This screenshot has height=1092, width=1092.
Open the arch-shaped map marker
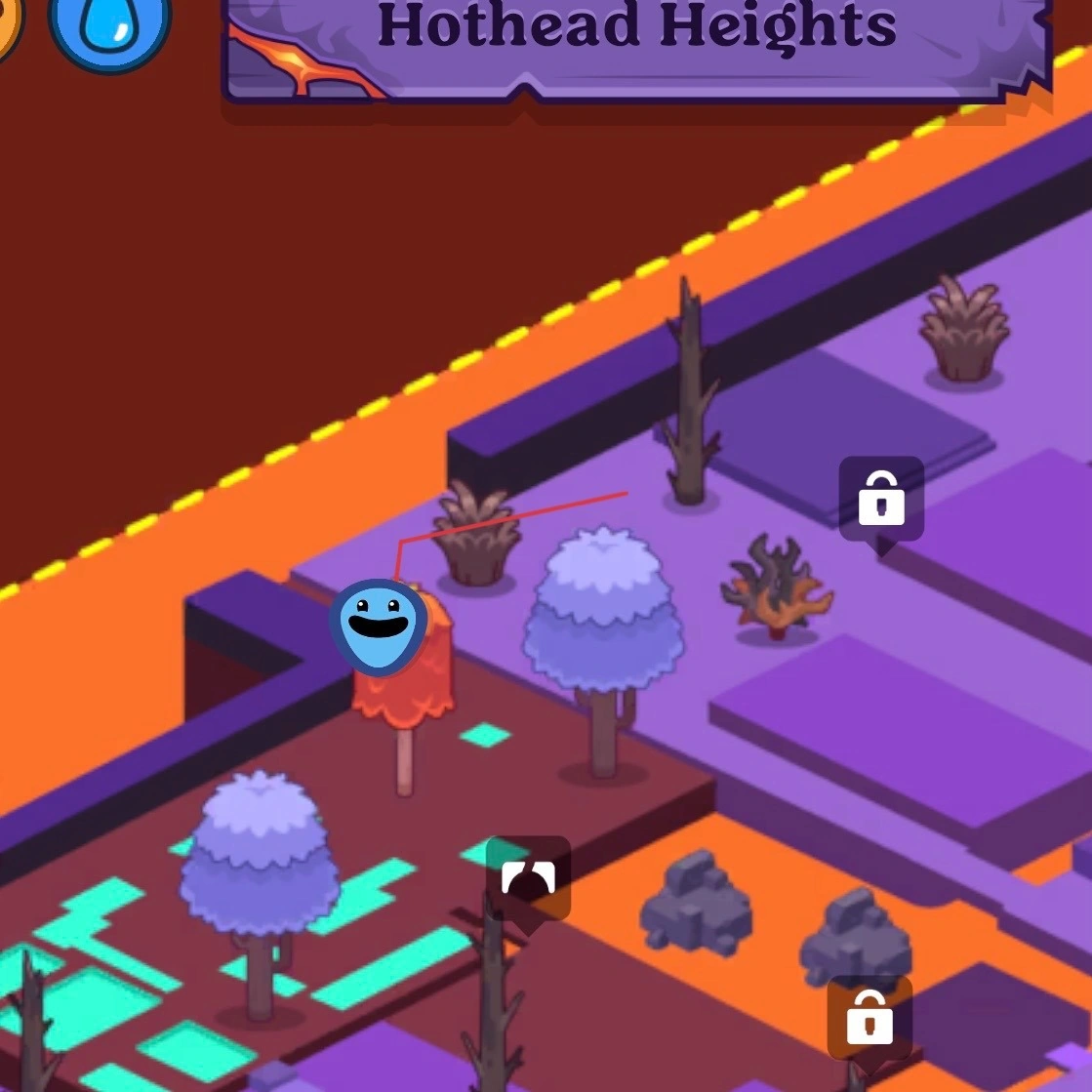point(528,877)
